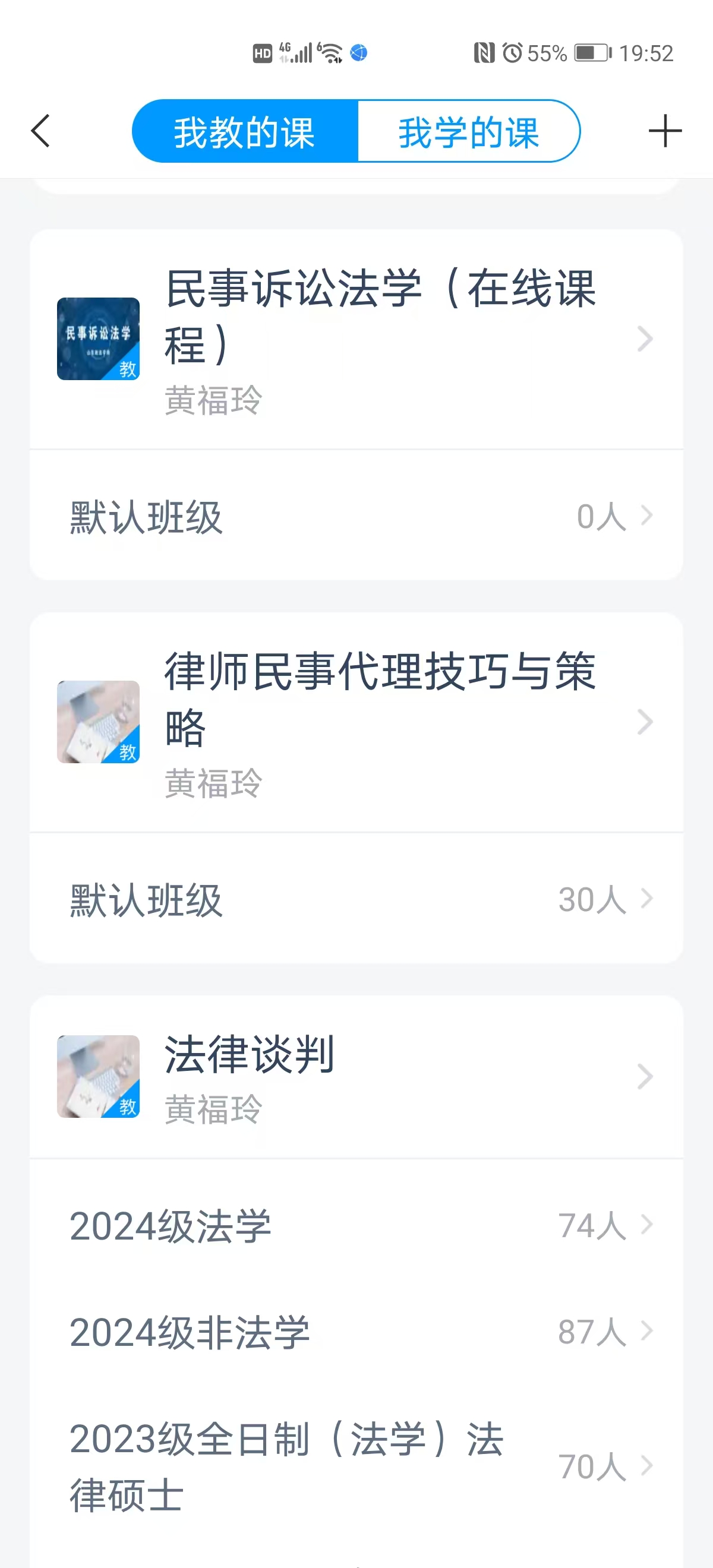Open 2023级全日制（法学）法律硕士 class

(x=356, y=1466)
